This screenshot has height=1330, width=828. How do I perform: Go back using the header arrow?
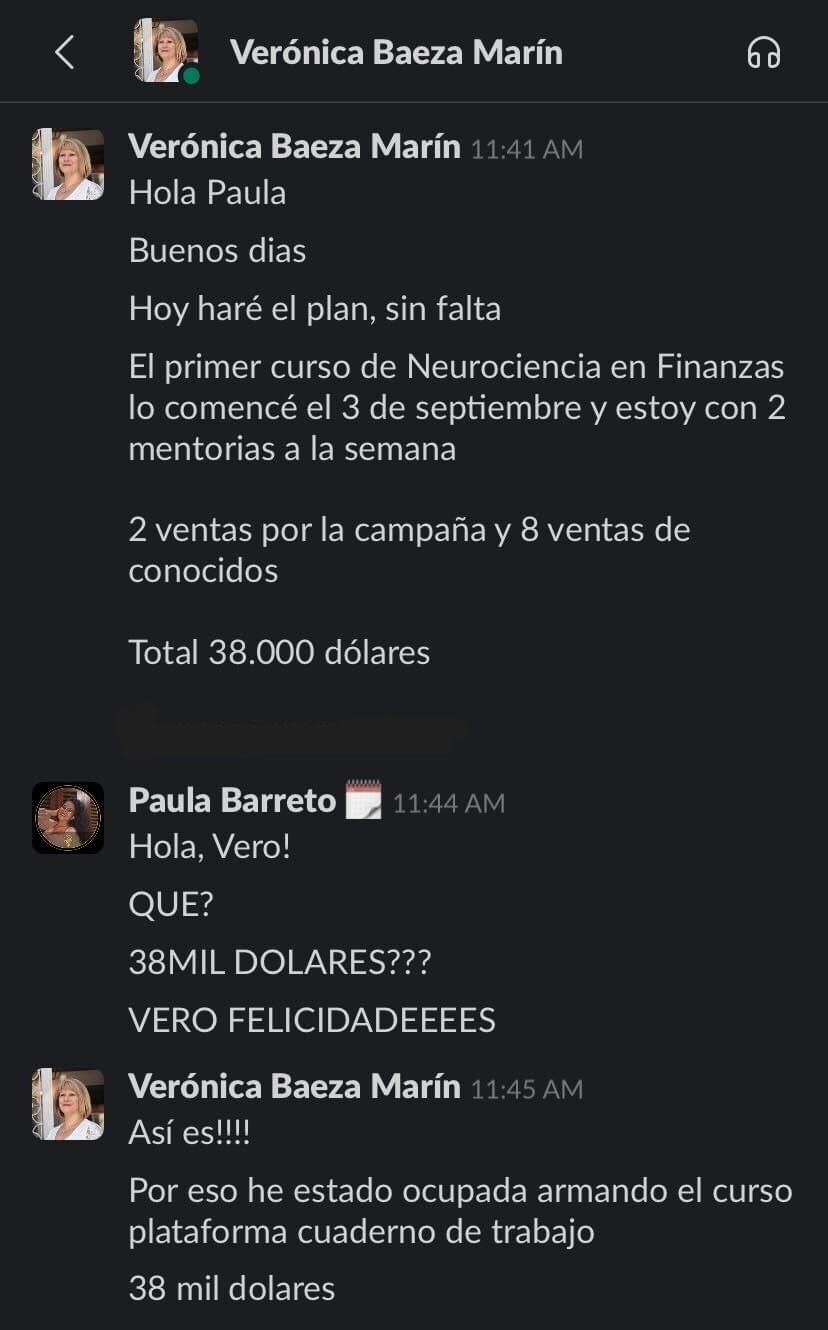tap(65, 52)
